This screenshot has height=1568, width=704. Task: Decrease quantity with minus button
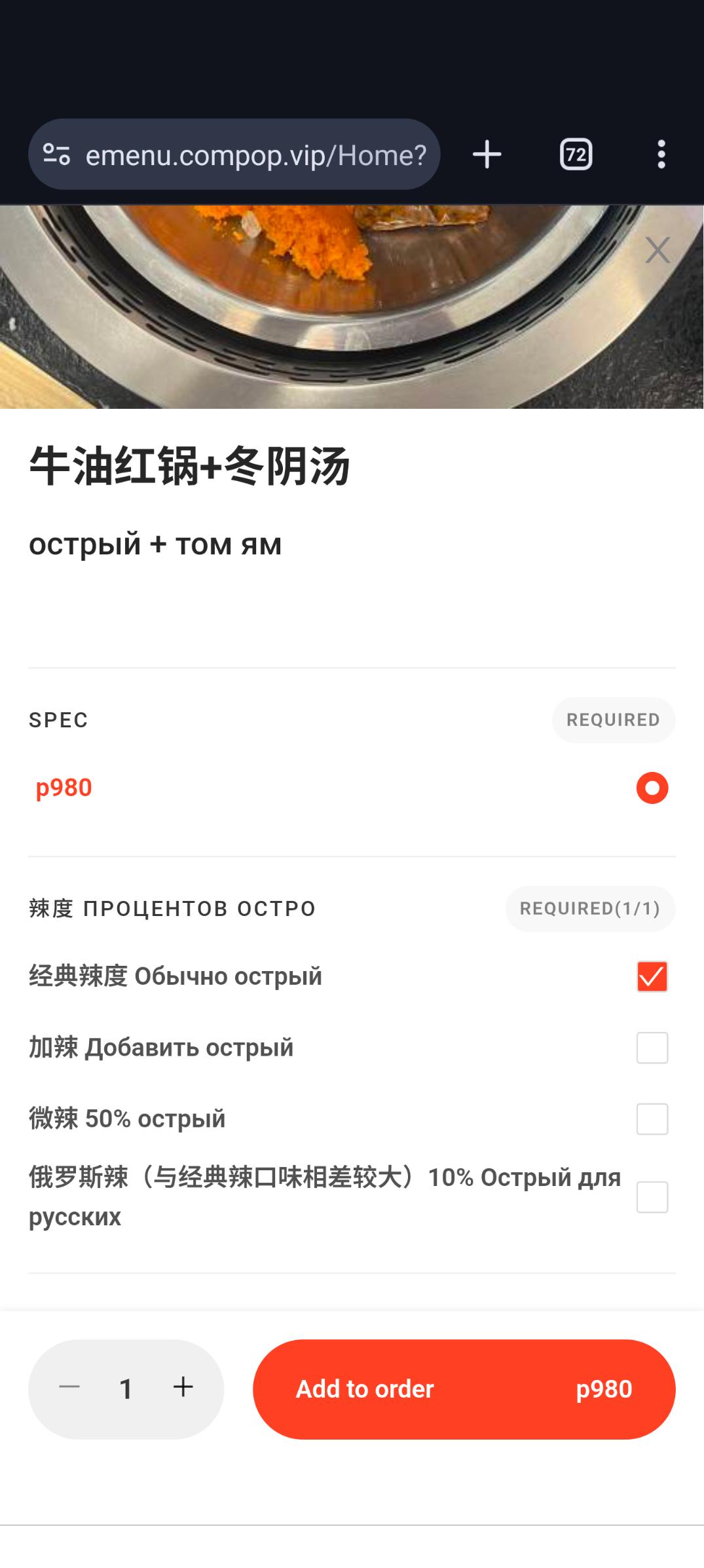pos(69,1387)
